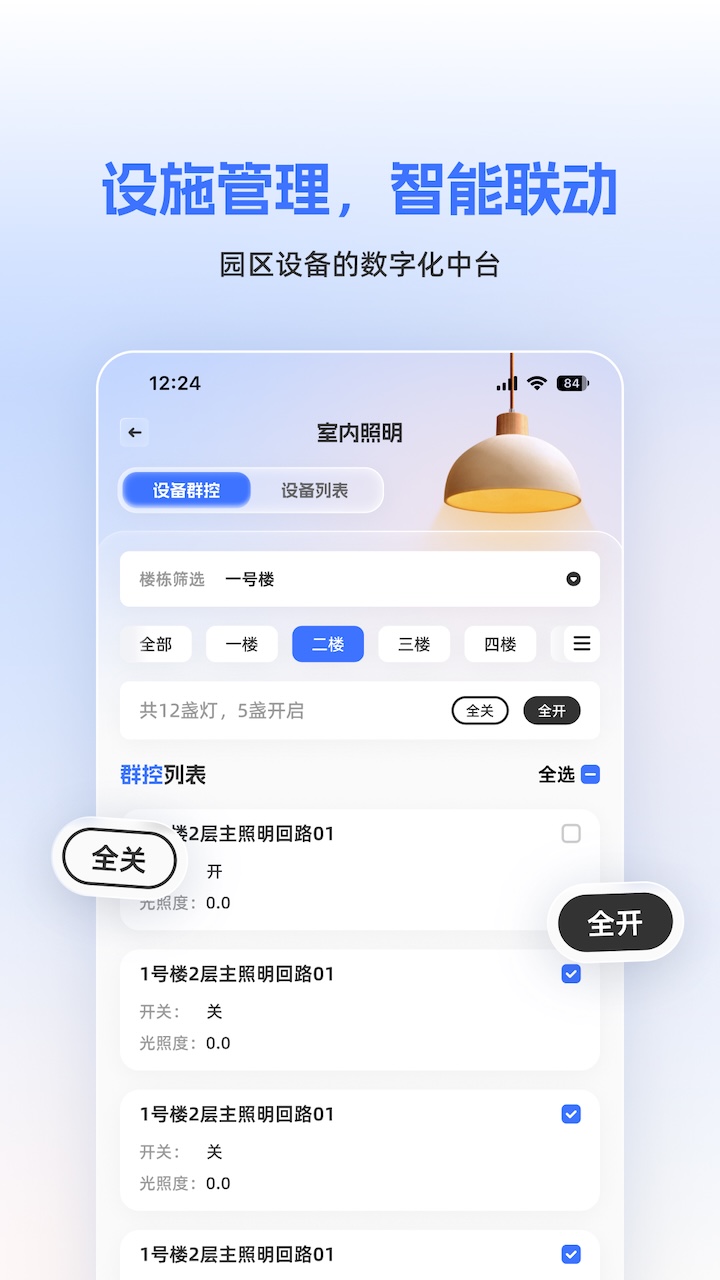
Task: Open the floor list menu icon
Action: coord(581,644)
